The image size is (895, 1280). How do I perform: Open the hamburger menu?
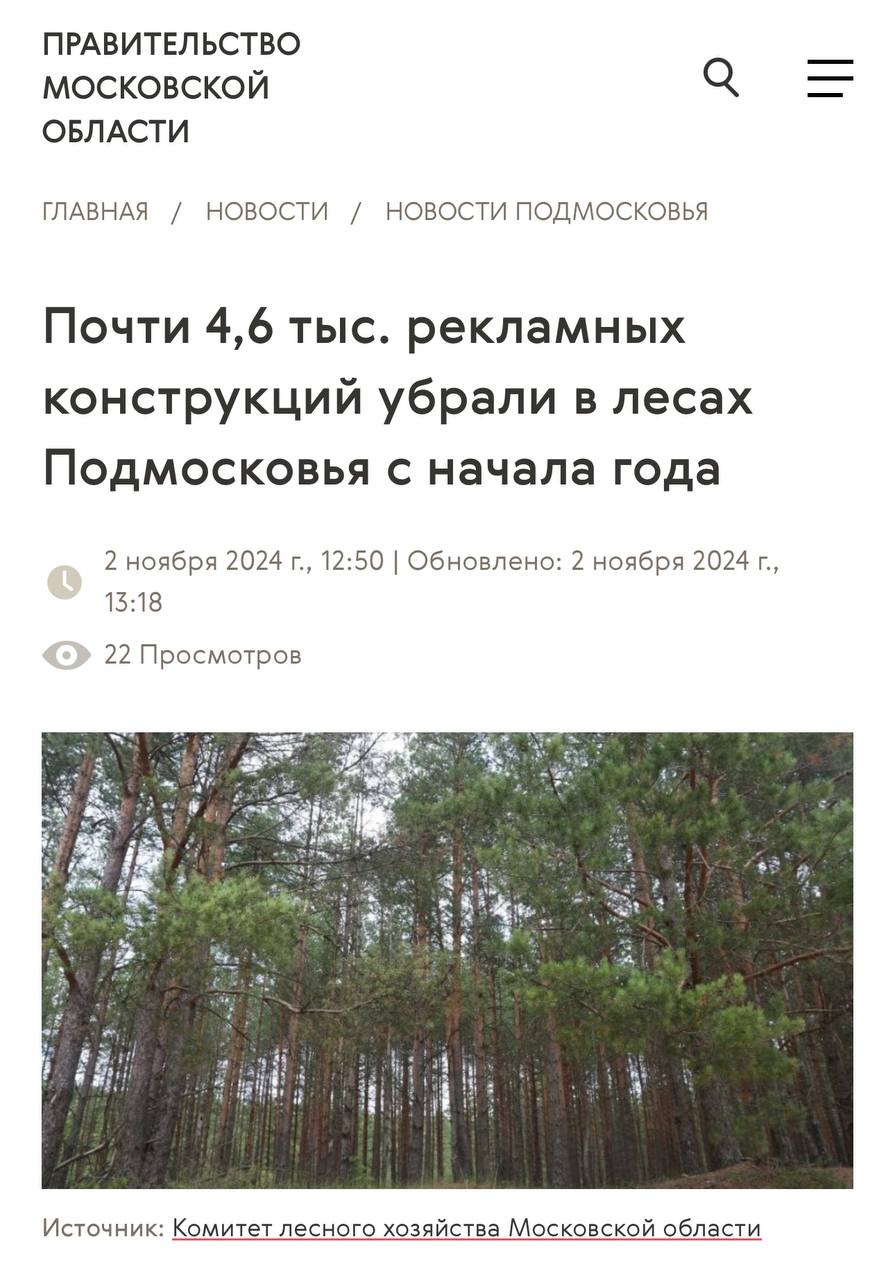coord(829,78)
